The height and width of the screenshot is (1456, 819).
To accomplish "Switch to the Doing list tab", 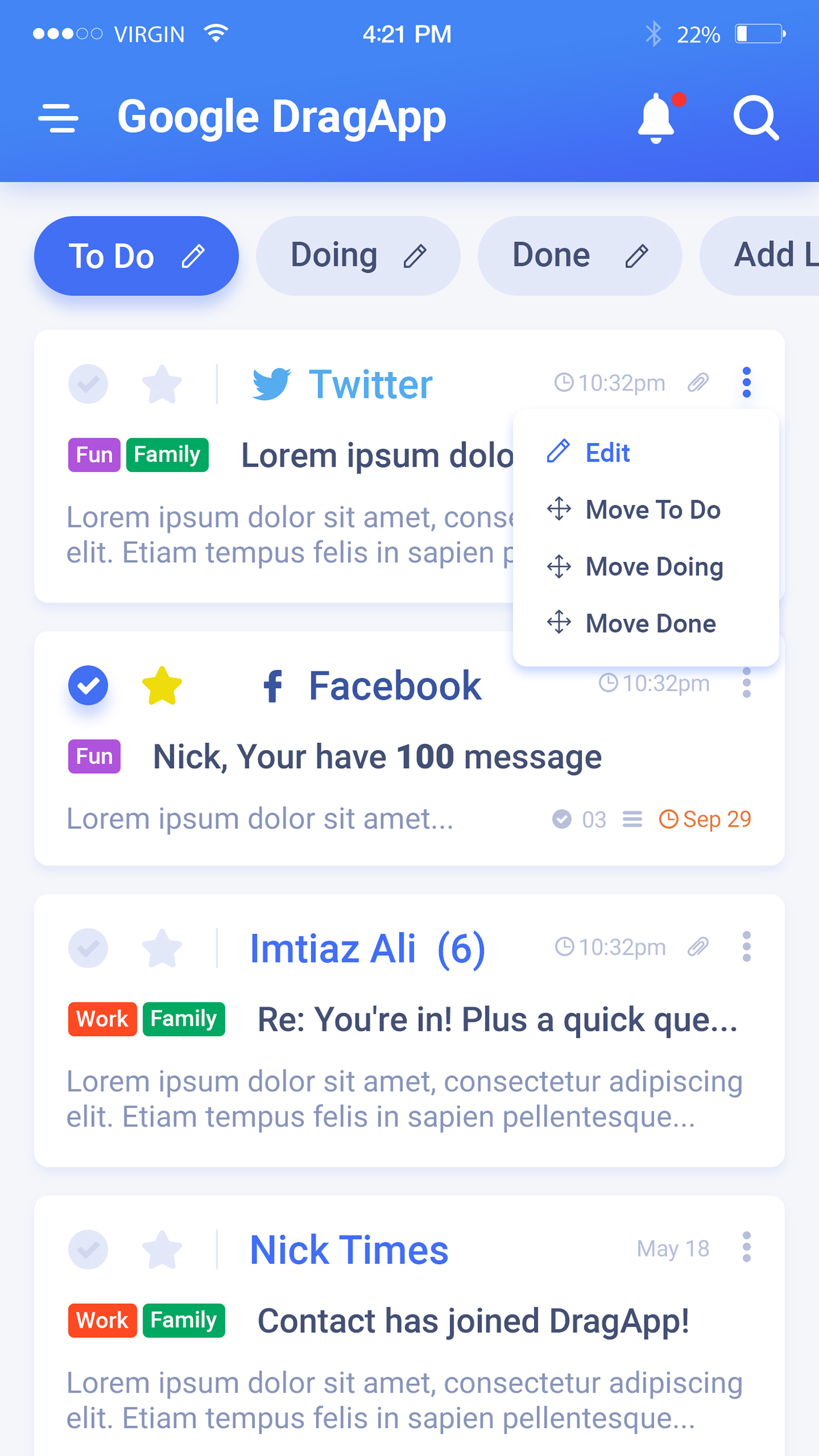I will pyautogui.click(x=357, y=256).
